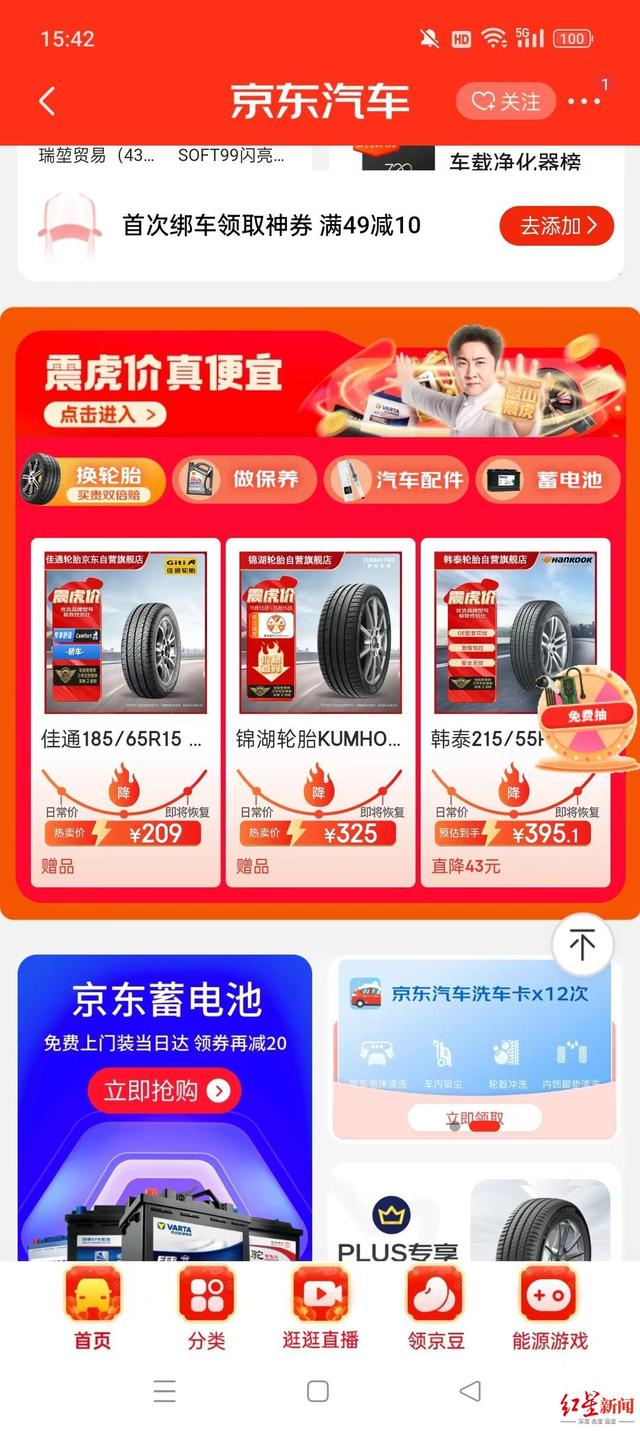Open the 逛逛直播 tab
This screenshot has width=640, height=1431.
(320, 1310)
